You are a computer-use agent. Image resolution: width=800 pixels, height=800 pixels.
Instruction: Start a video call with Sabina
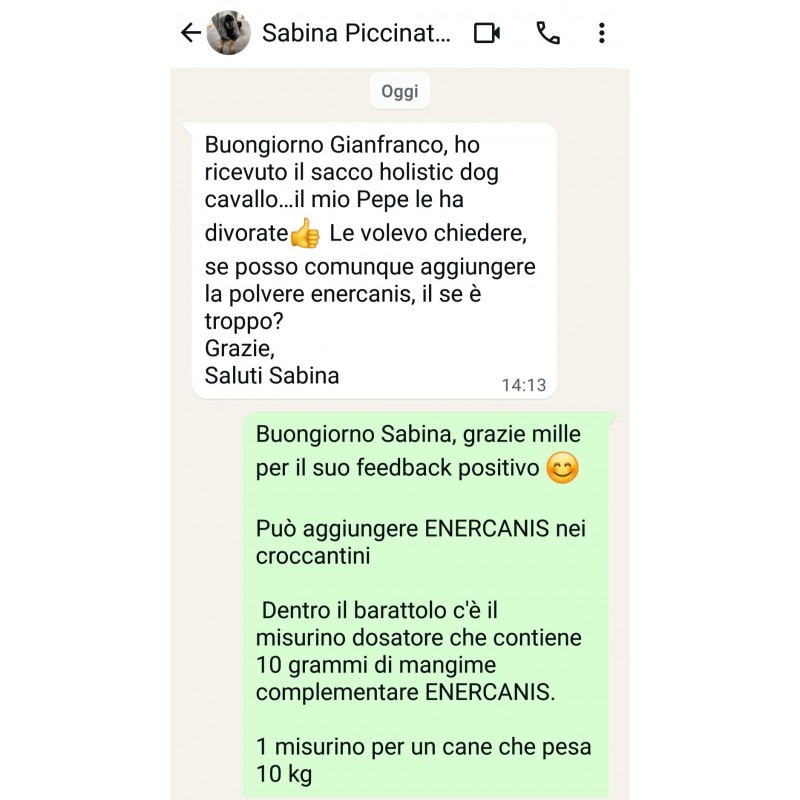[x=487, y=33]
